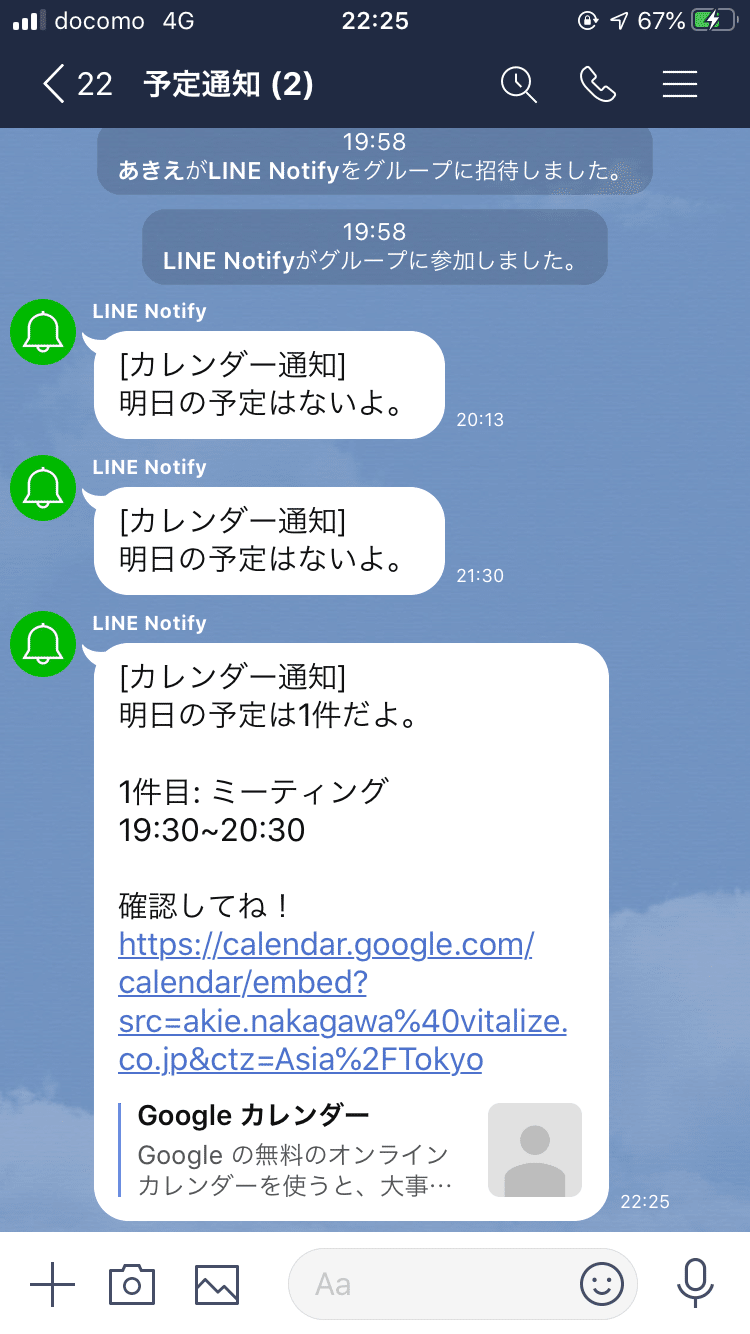Open the search icon in the chat header
Screen dimensions: 750x1334
(519, 85)
